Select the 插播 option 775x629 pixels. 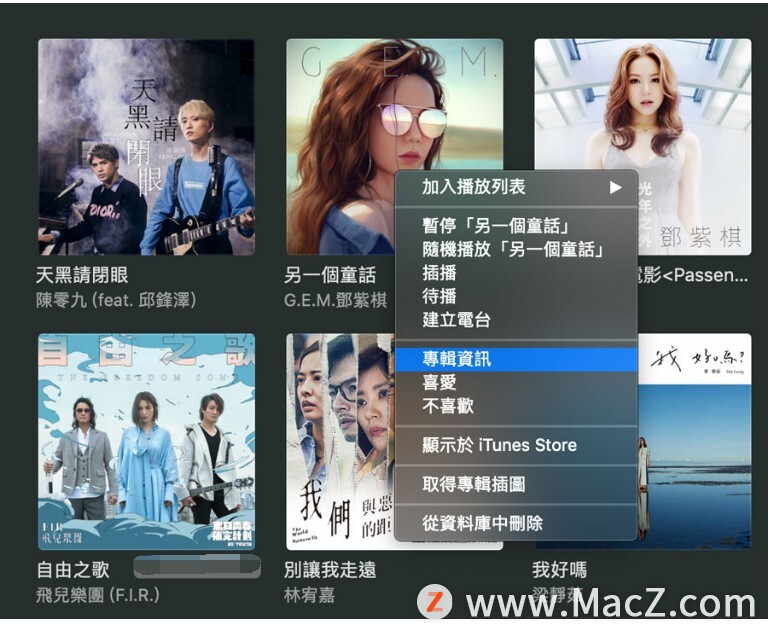440,272
